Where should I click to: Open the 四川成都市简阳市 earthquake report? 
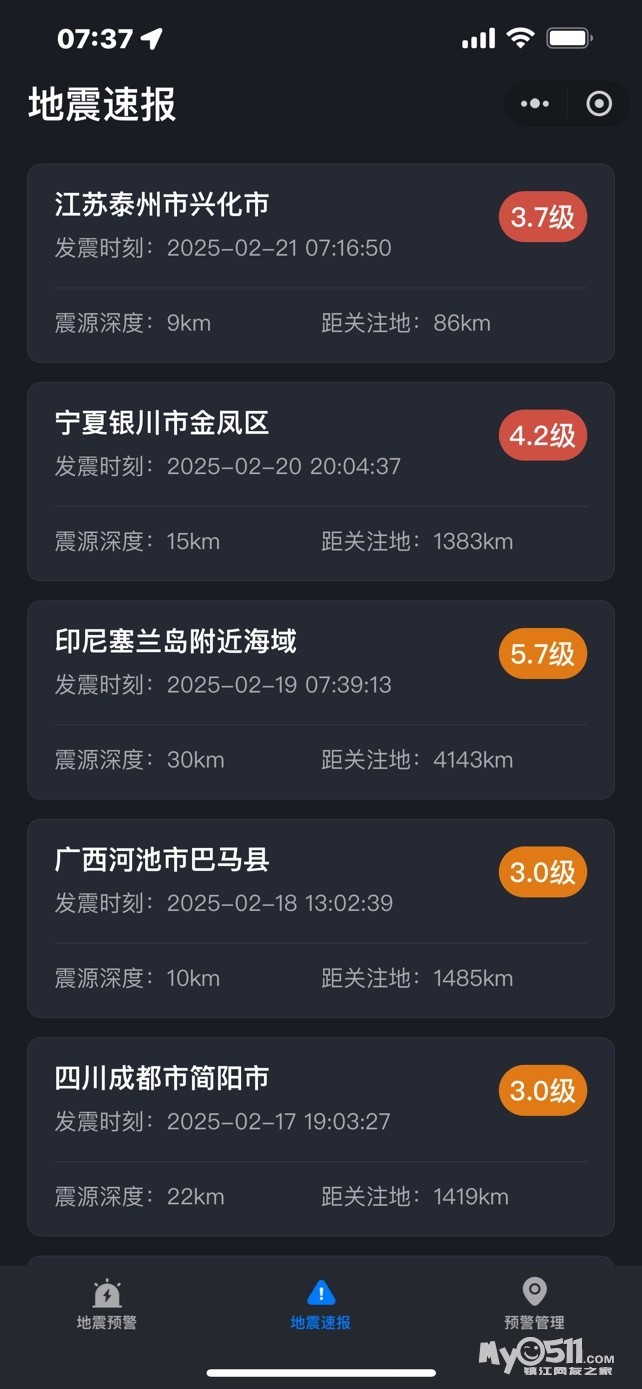click(320, 1136)
